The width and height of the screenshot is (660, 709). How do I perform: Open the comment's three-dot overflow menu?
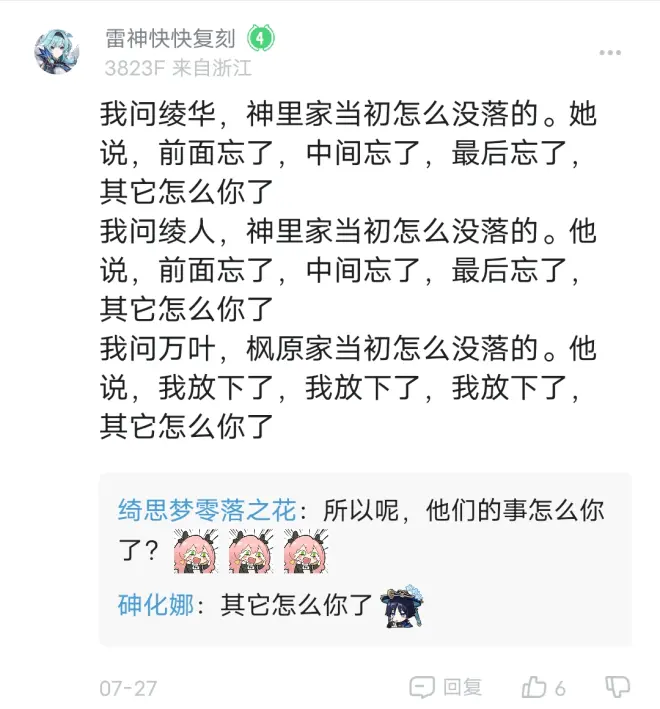(x=610, y=52)
